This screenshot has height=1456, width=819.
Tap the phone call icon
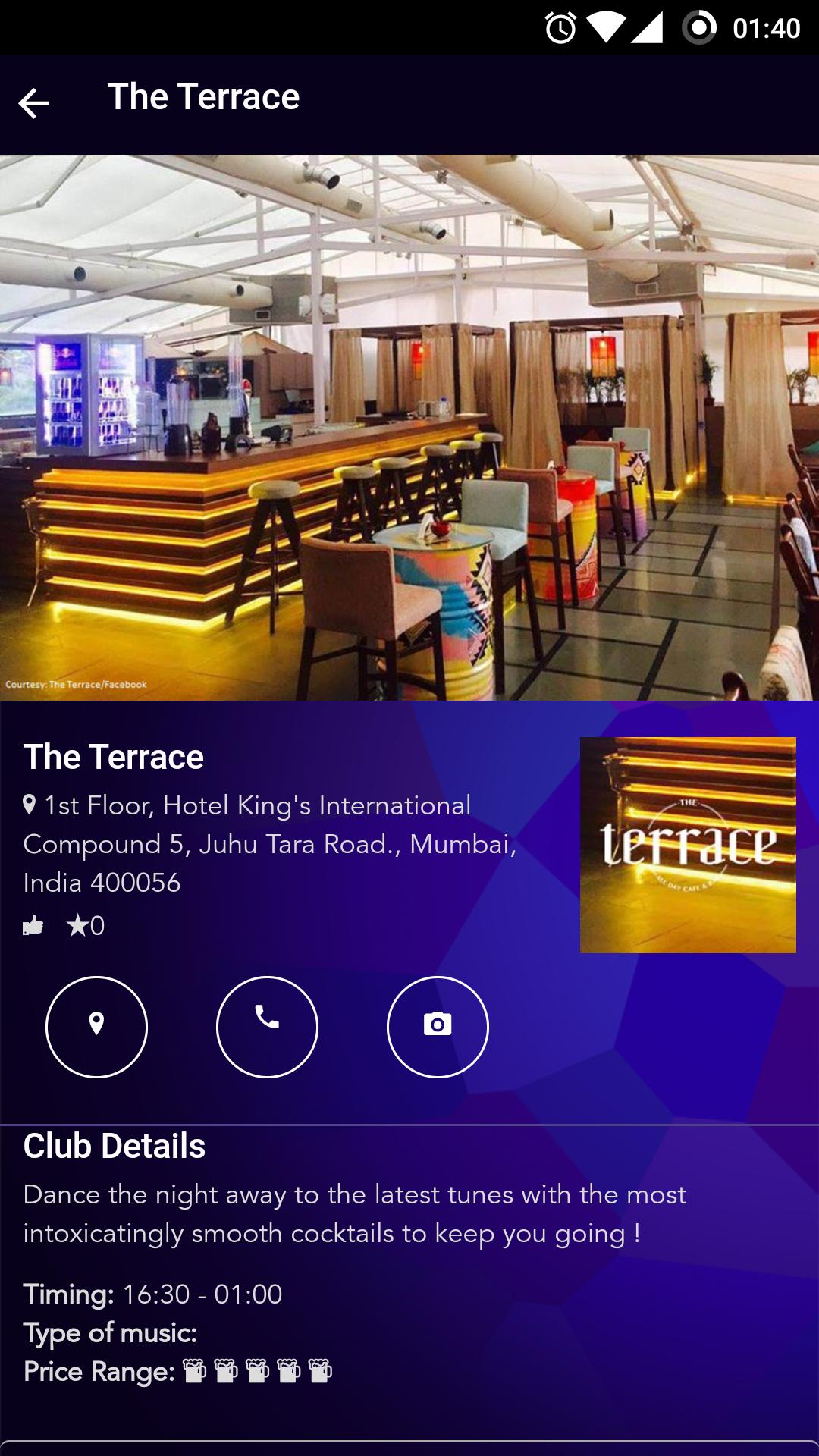point(267,1025)
